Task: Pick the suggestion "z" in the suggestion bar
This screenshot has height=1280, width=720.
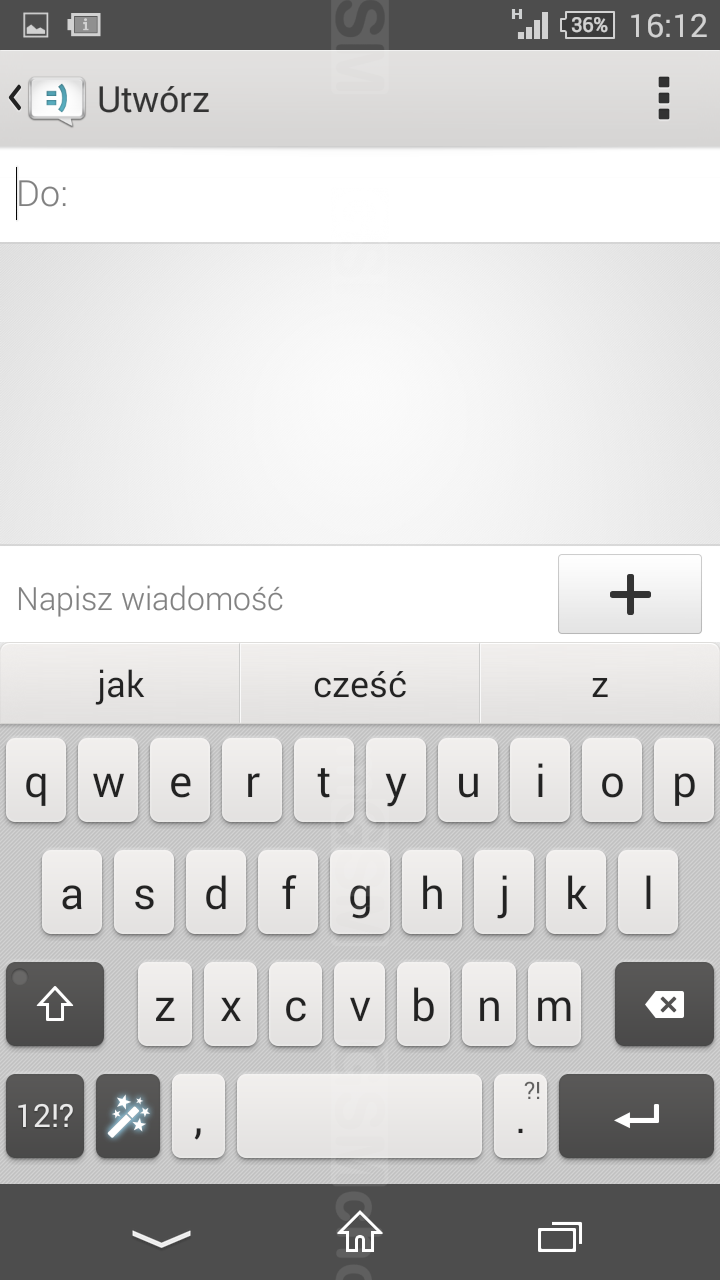Action: (600, 684)
